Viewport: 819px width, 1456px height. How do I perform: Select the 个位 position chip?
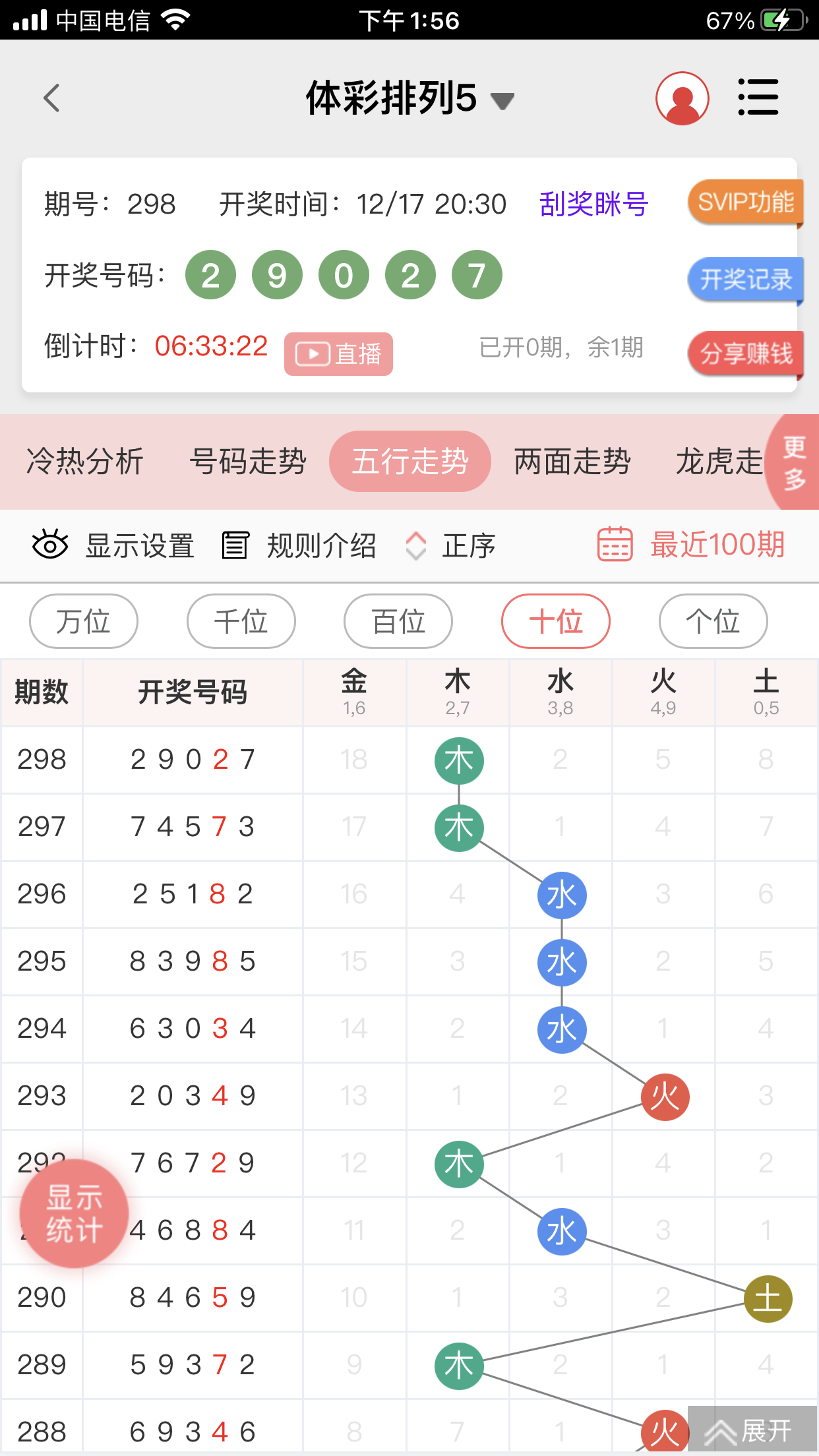point(713,621)
